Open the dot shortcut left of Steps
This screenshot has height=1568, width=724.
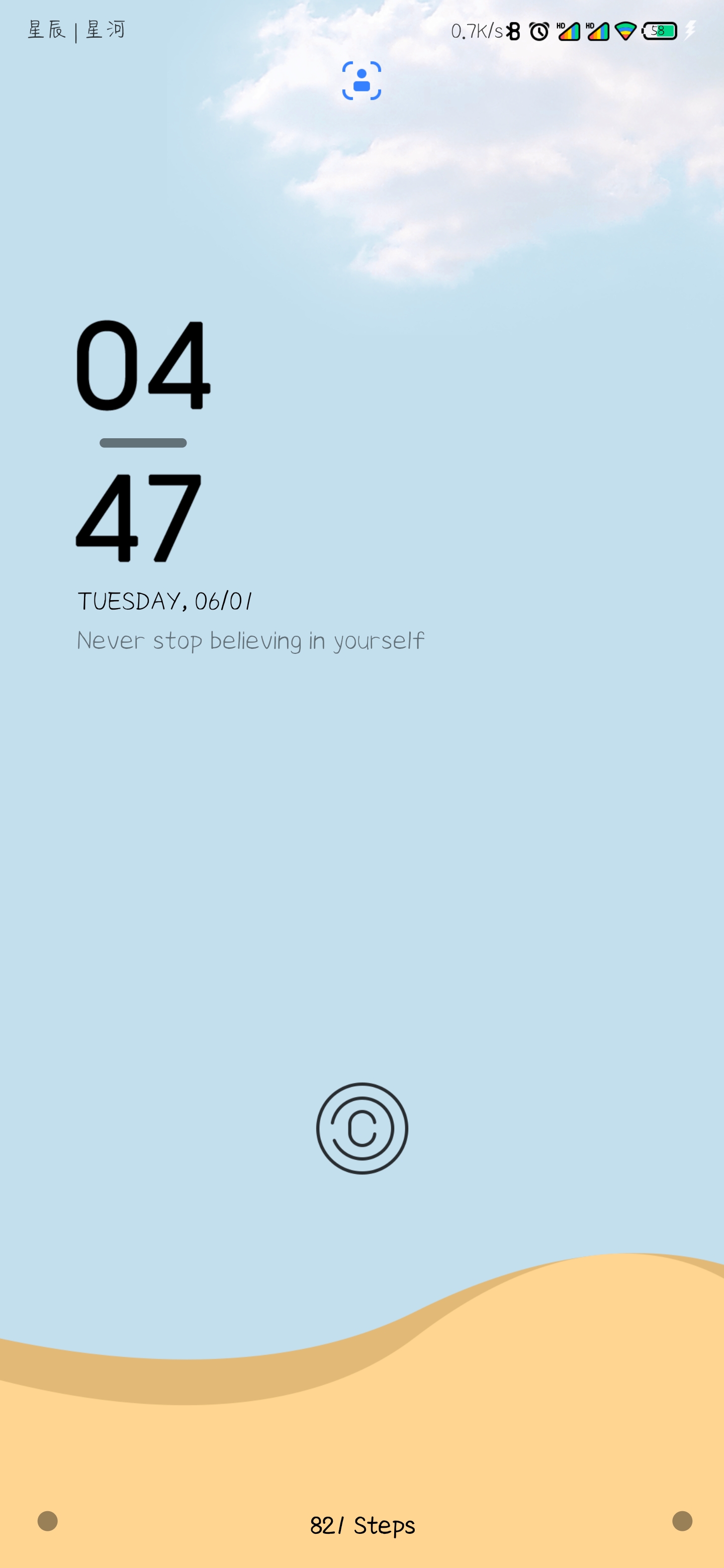pos(47,1521)
